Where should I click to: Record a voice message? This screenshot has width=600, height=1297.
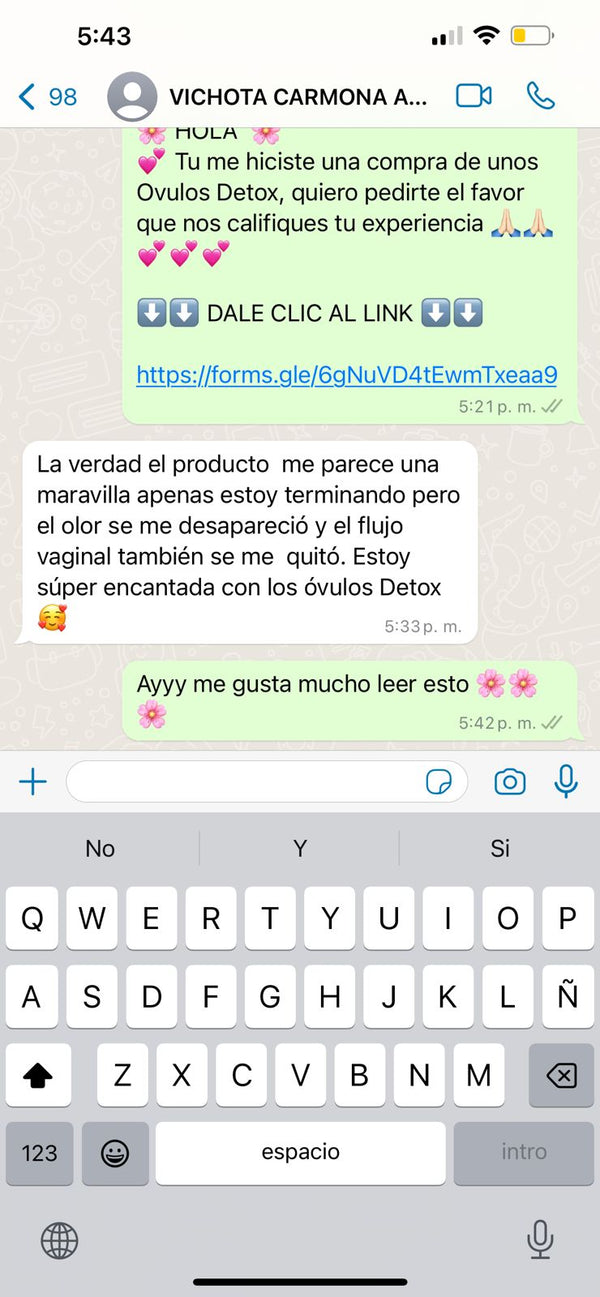566,782
